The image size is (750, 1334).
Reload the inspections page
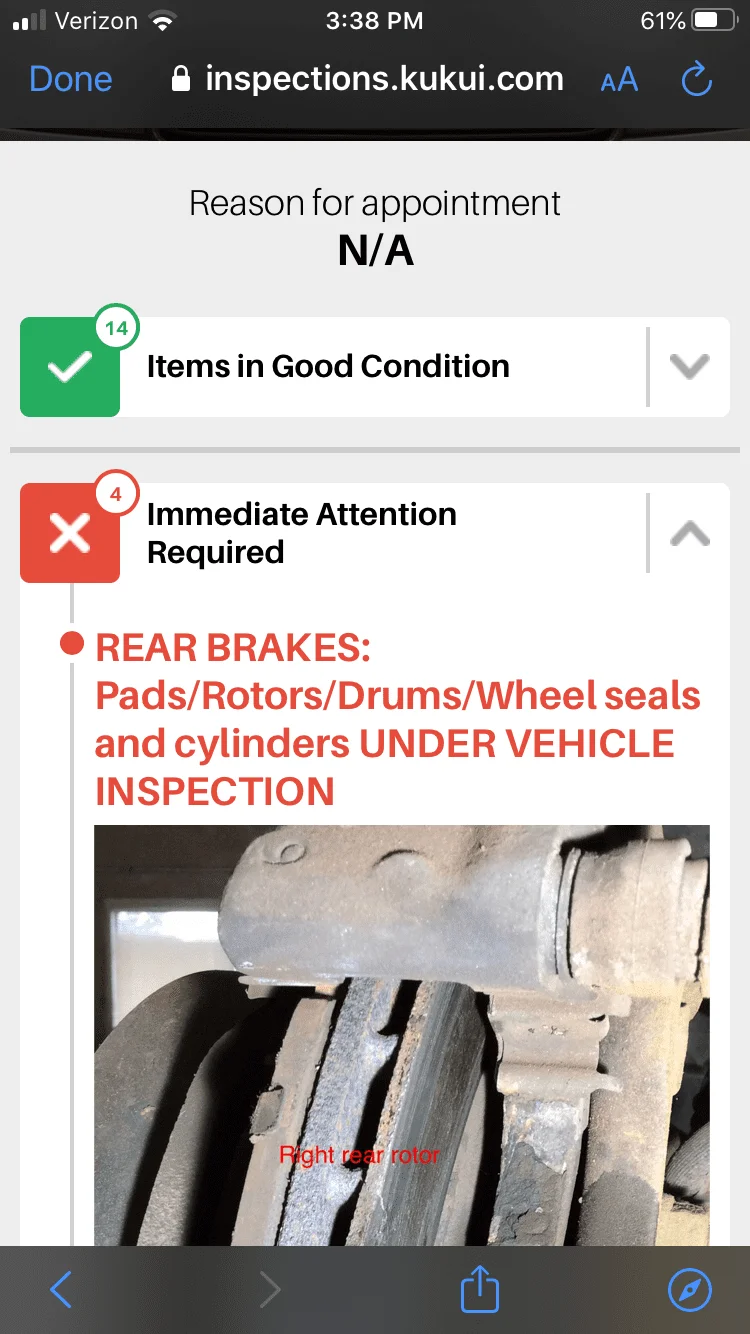pyautogui.click(x=696, y=80)
